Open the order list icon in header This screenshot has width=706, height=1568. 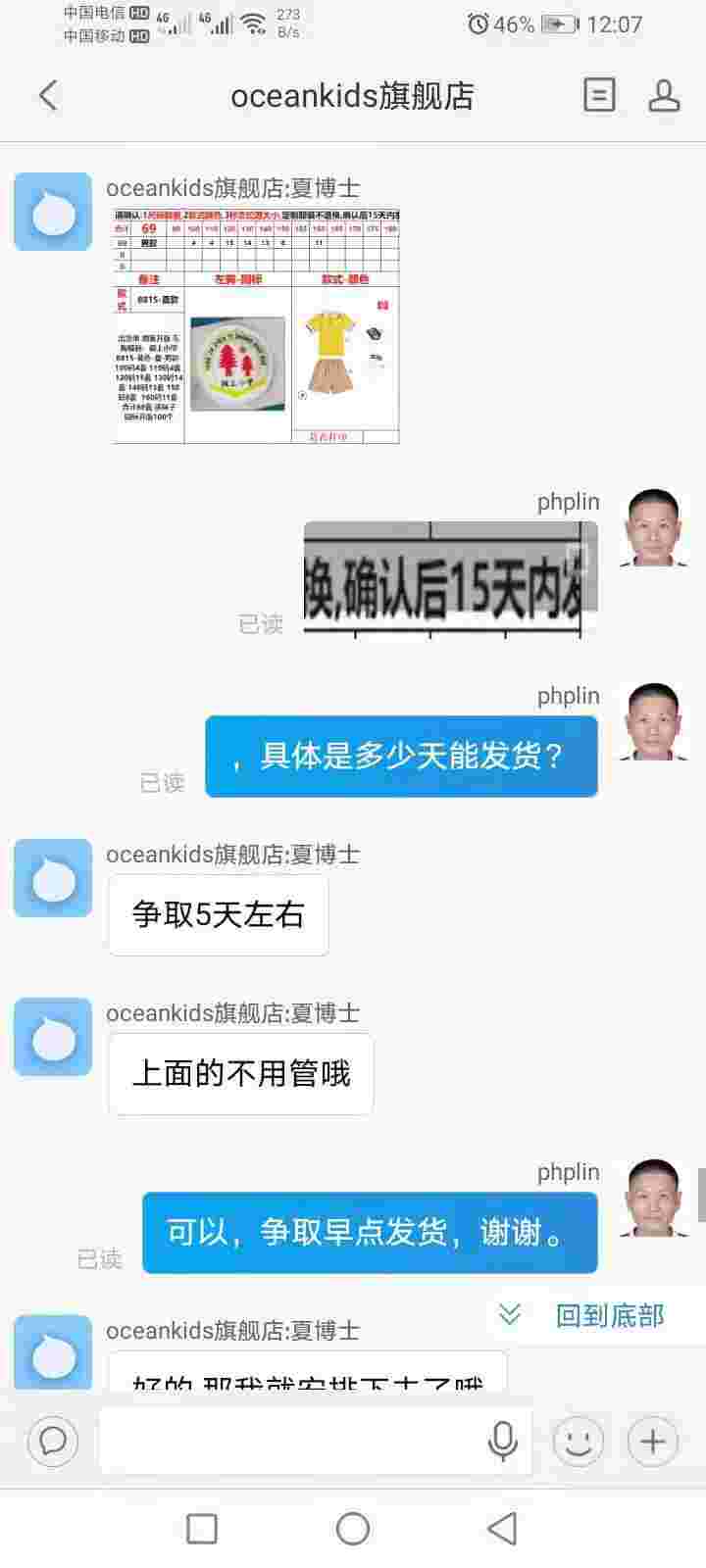pyautogui.click(x=599, y=95)
